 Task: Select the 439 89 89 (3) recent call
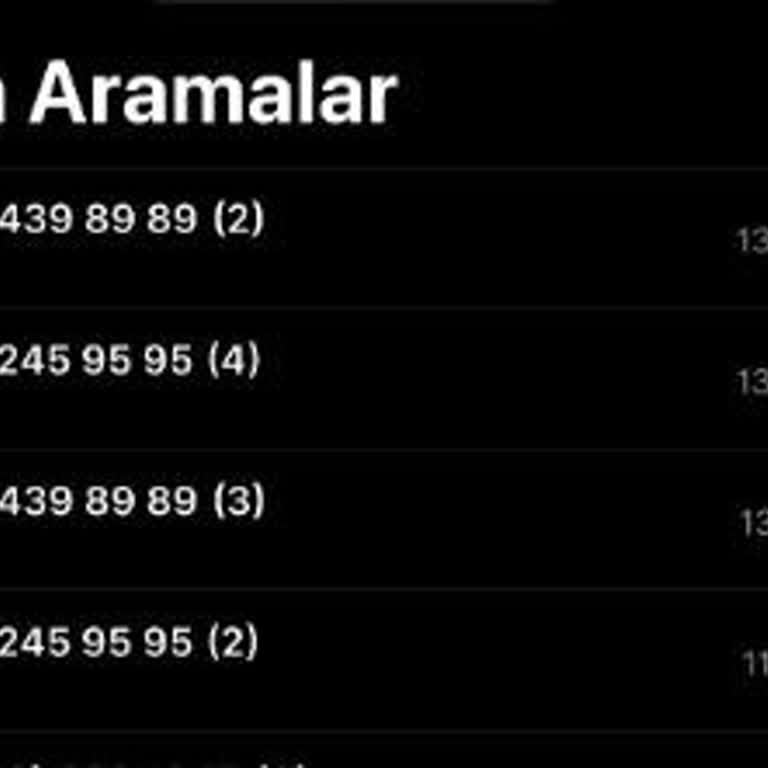pyautogui.click(x=130, y=501)
